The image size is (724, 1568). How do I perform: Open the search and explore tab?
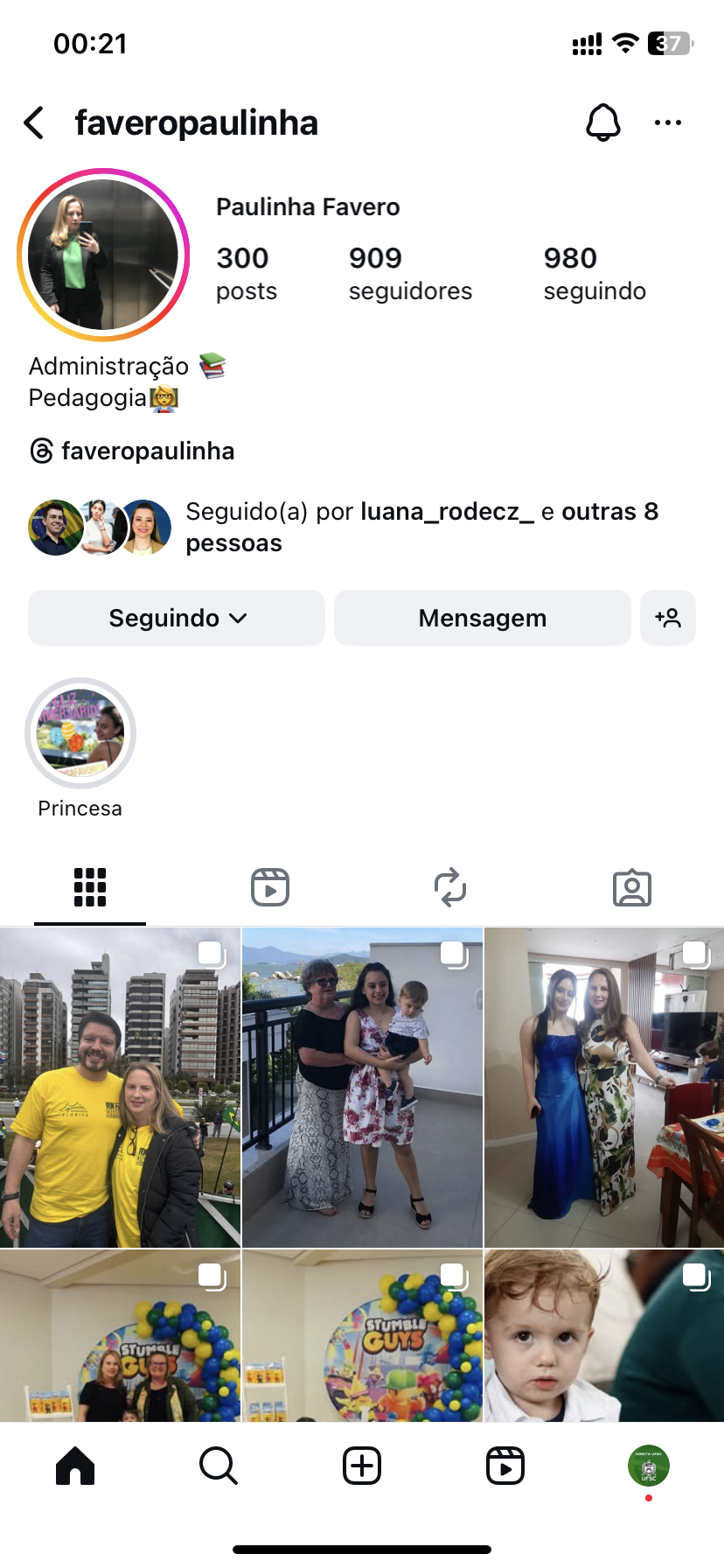click(x=218, y=1466)
